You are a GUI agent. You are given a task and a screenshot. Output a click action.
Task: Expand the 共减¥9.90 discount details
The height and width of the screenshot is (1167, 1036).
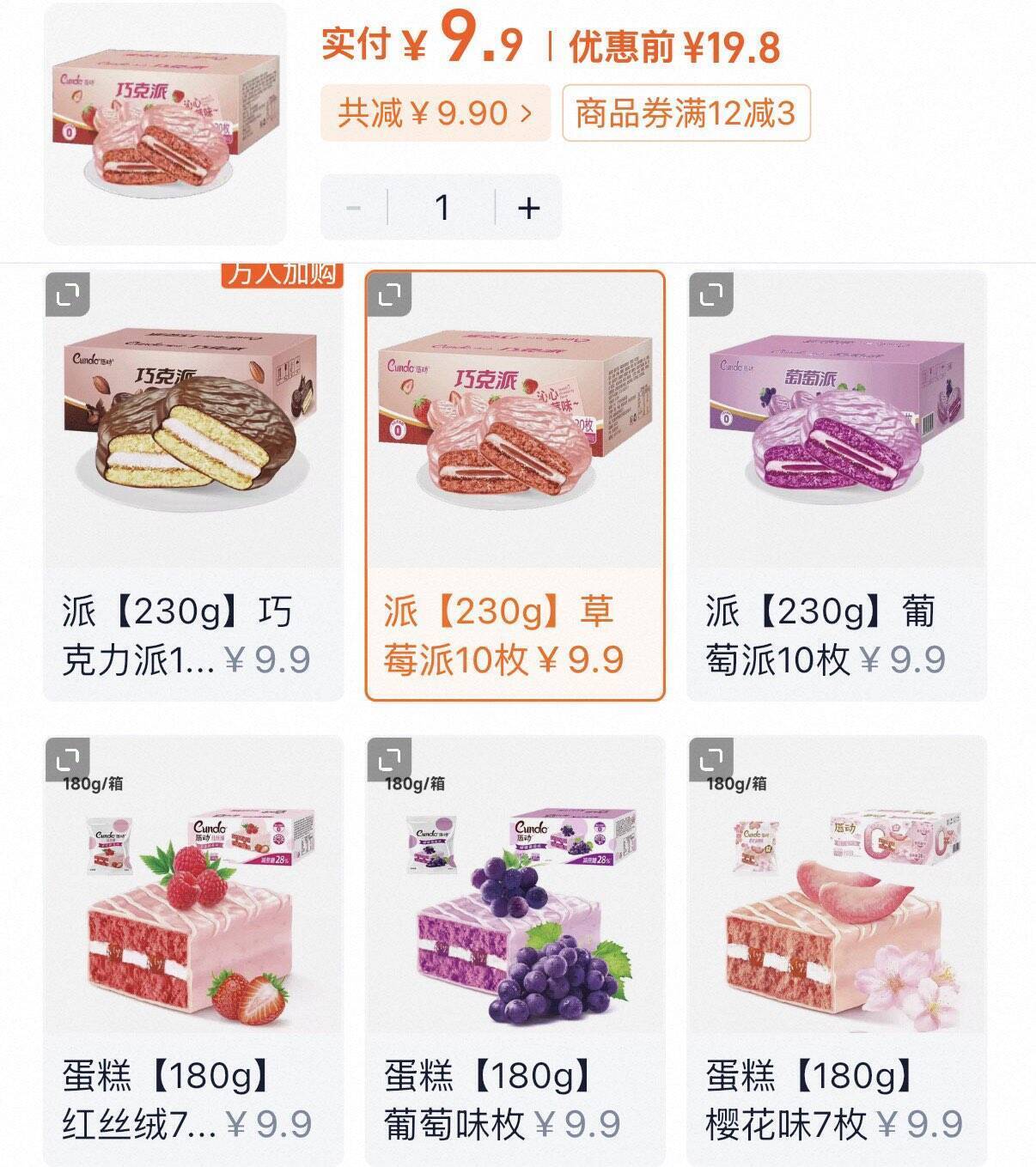(x=435, y=113)
